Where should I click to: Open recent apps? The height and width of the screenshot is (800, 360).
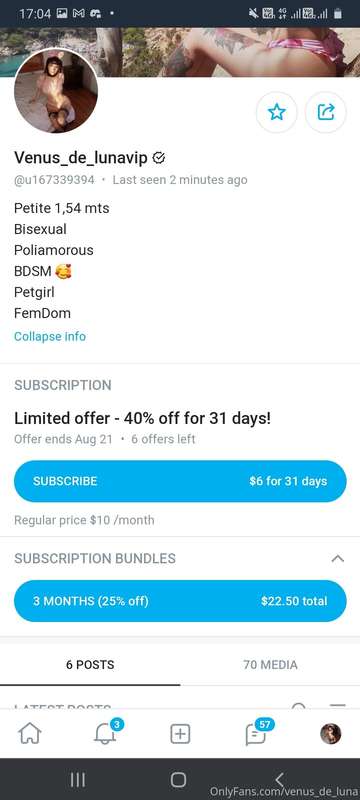pos(78,779)
